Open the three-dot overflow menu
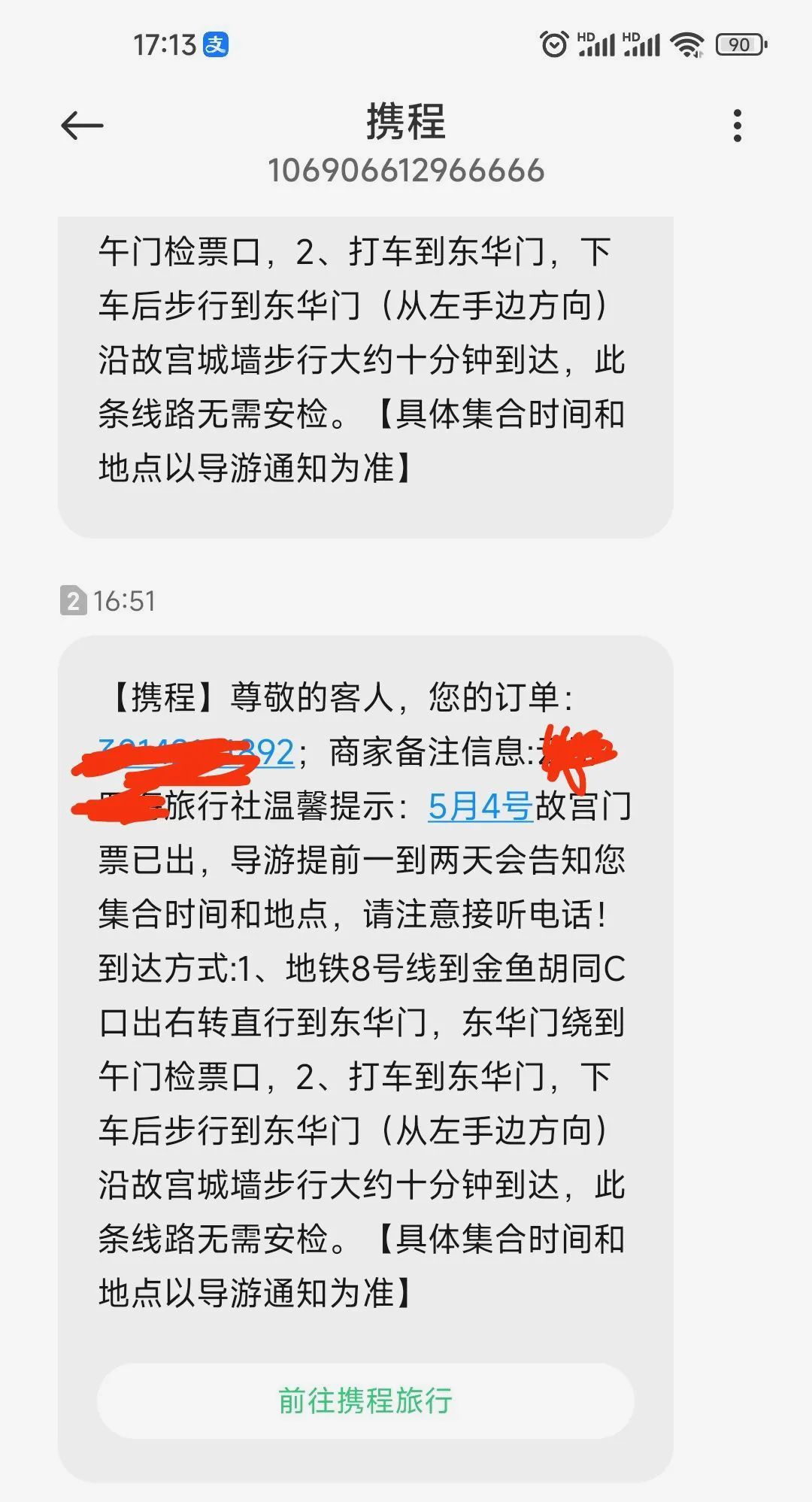This screenshot has width=812, height=1502. (738, 124)
